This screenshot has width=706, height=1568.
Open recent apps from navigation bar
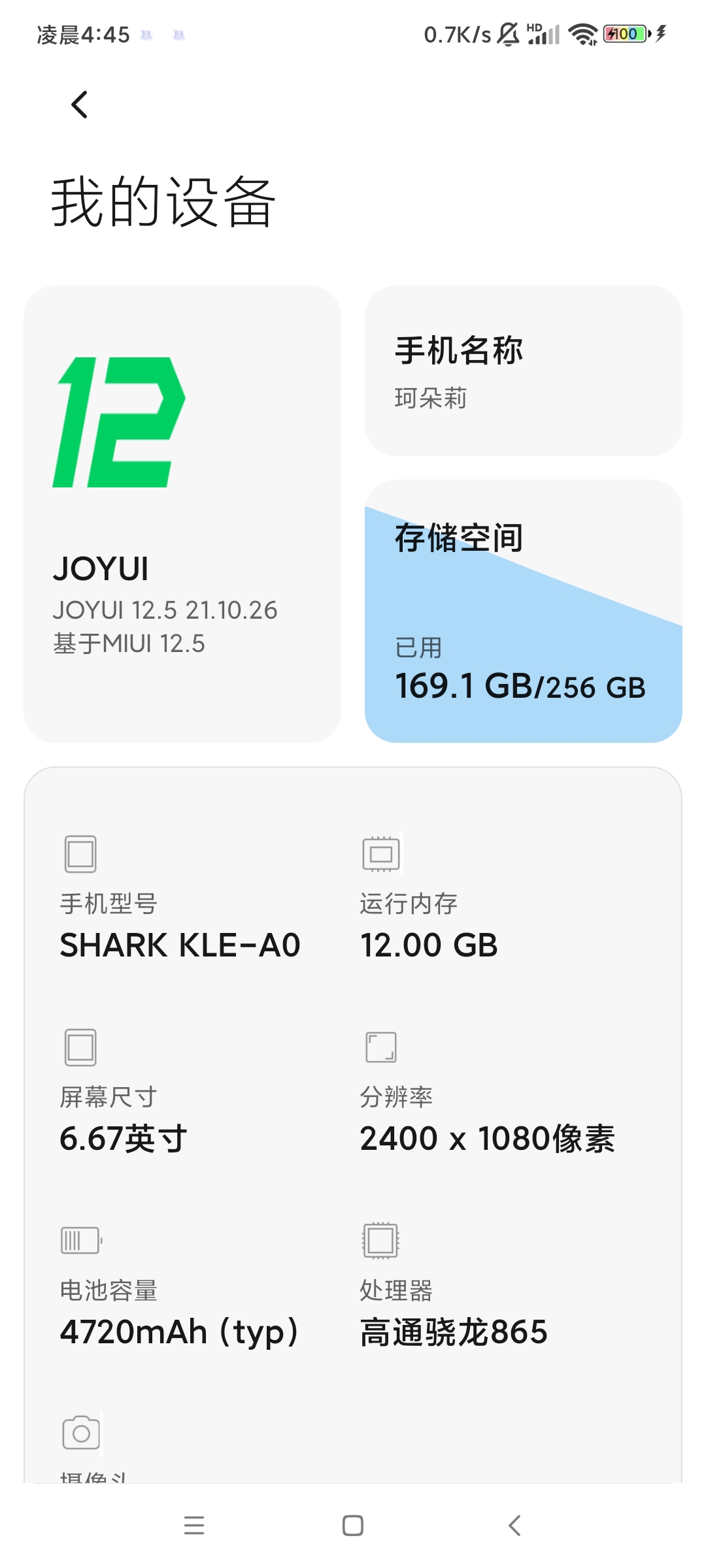[194, 1526]
